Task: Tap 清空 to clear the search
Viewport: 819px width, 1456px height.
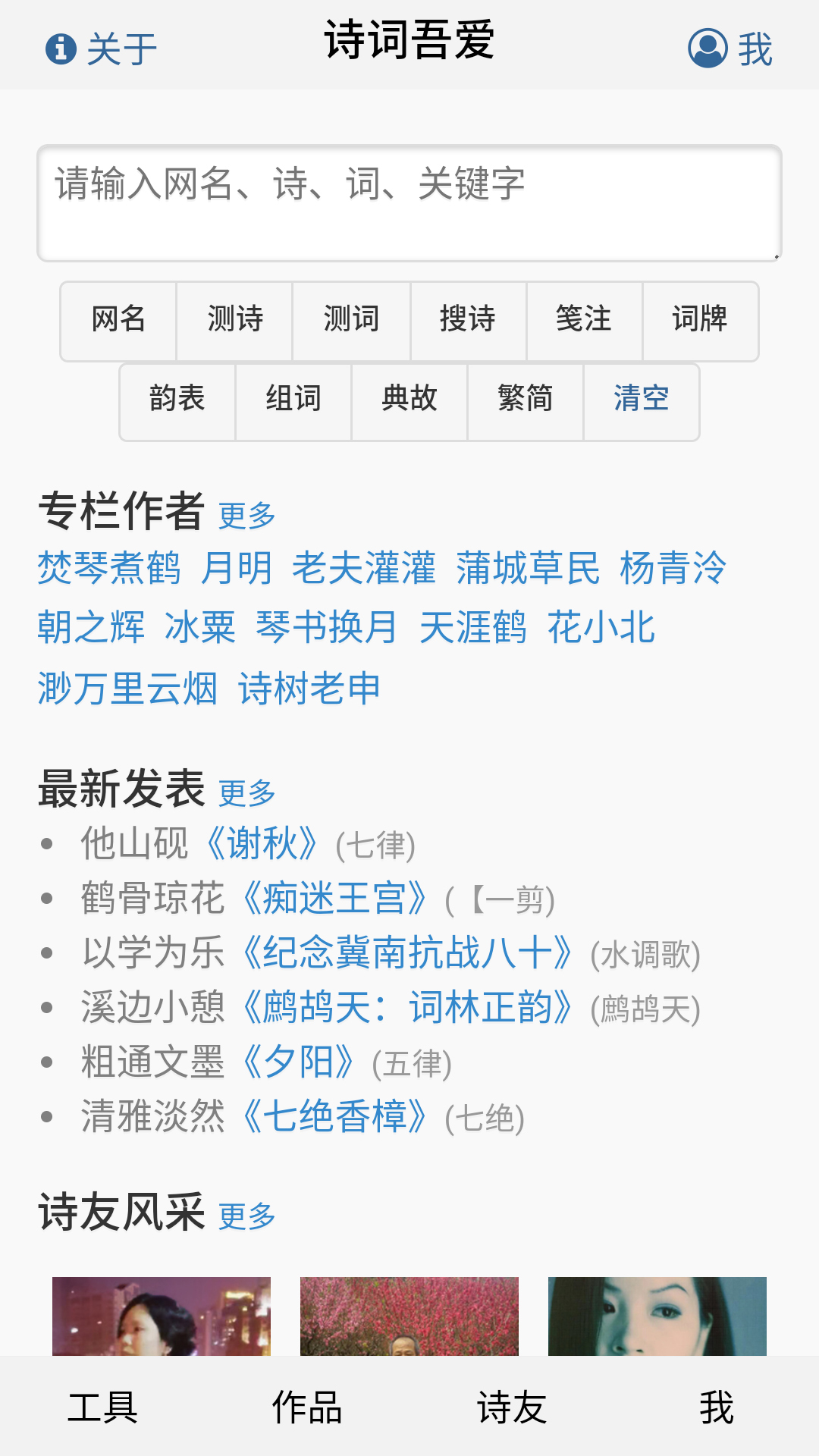Action: [642, 400]
